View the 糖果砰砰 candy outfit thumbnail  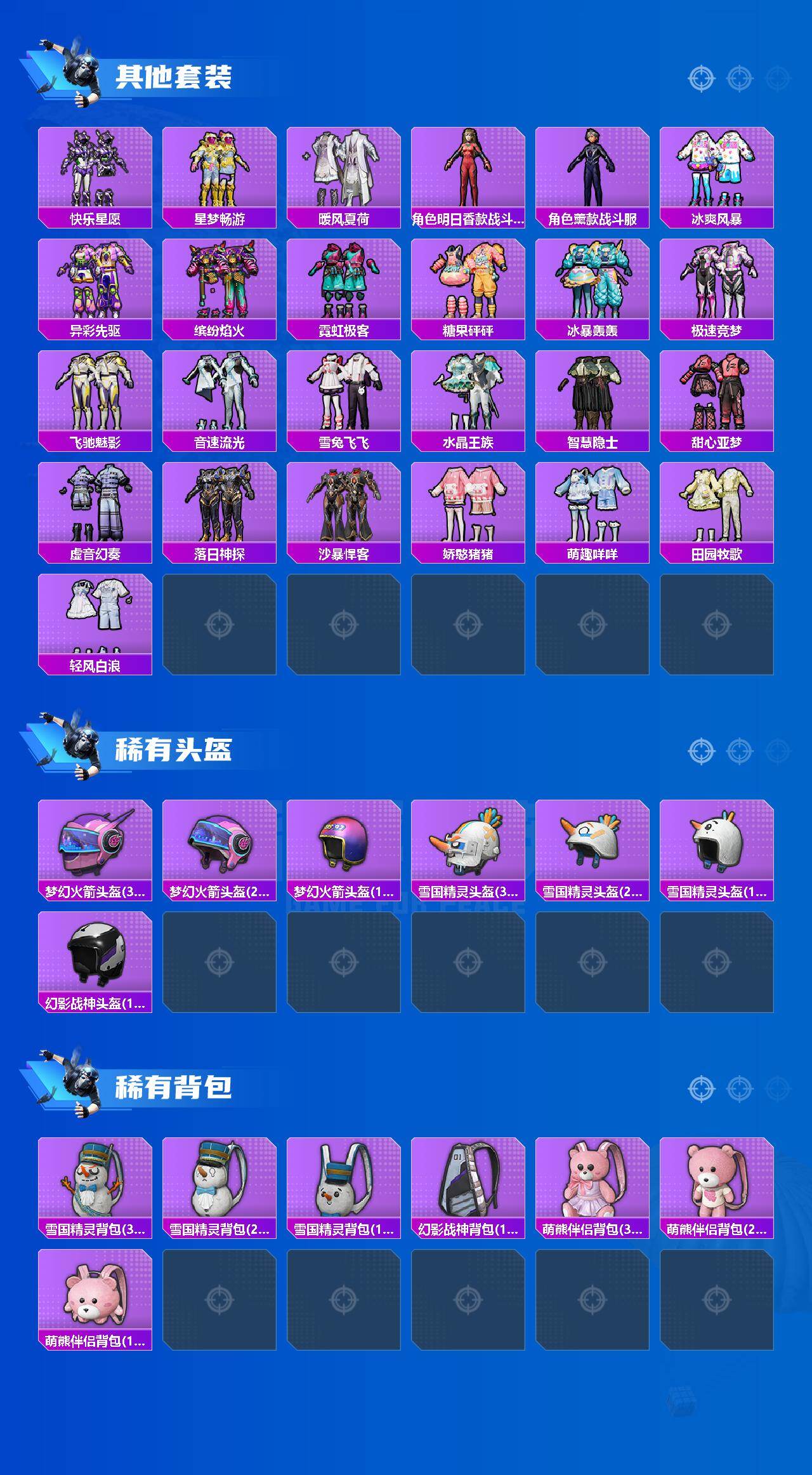click(x=469, y=279)
